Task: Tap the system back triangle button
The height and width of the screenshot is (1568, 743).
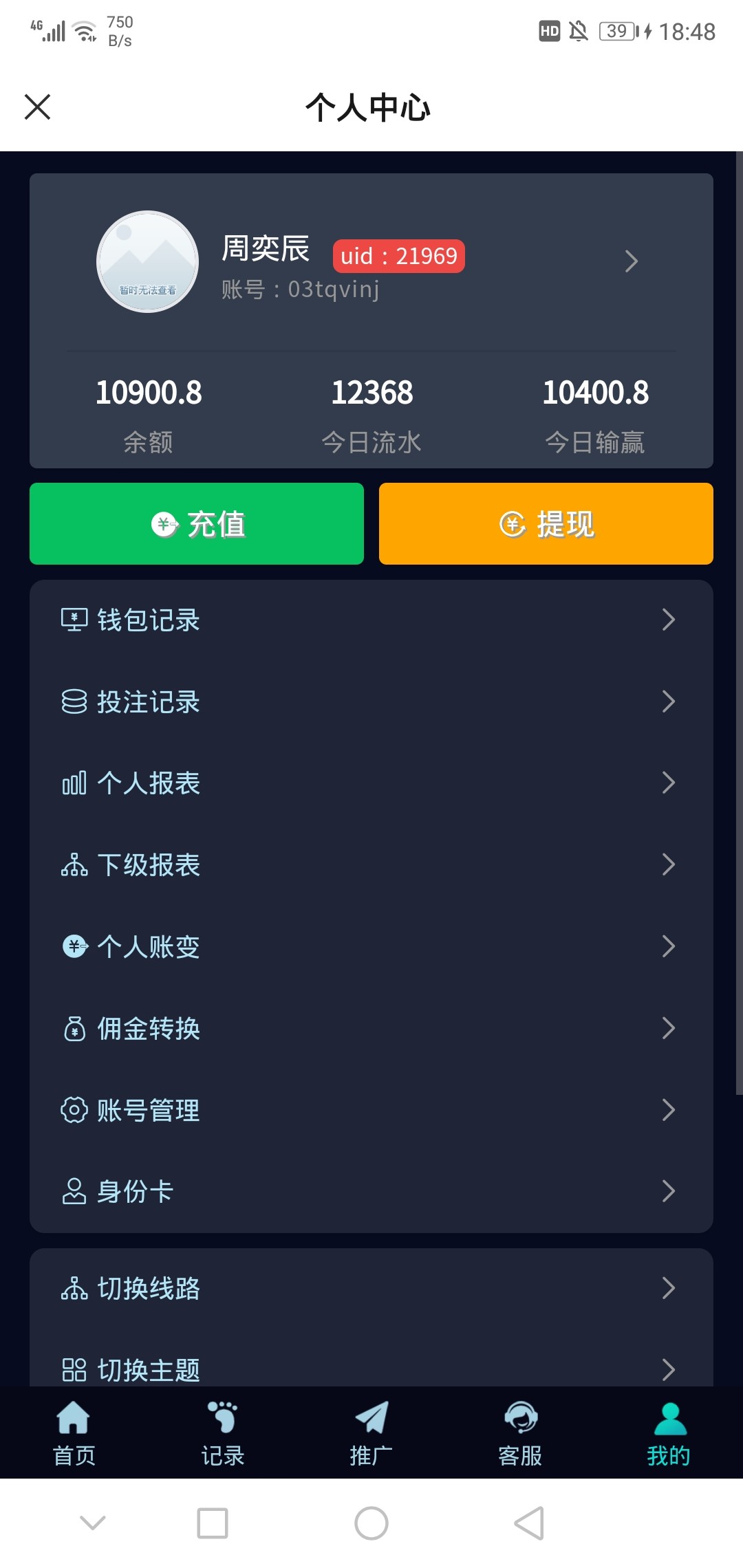Action: pos(530,1523)
